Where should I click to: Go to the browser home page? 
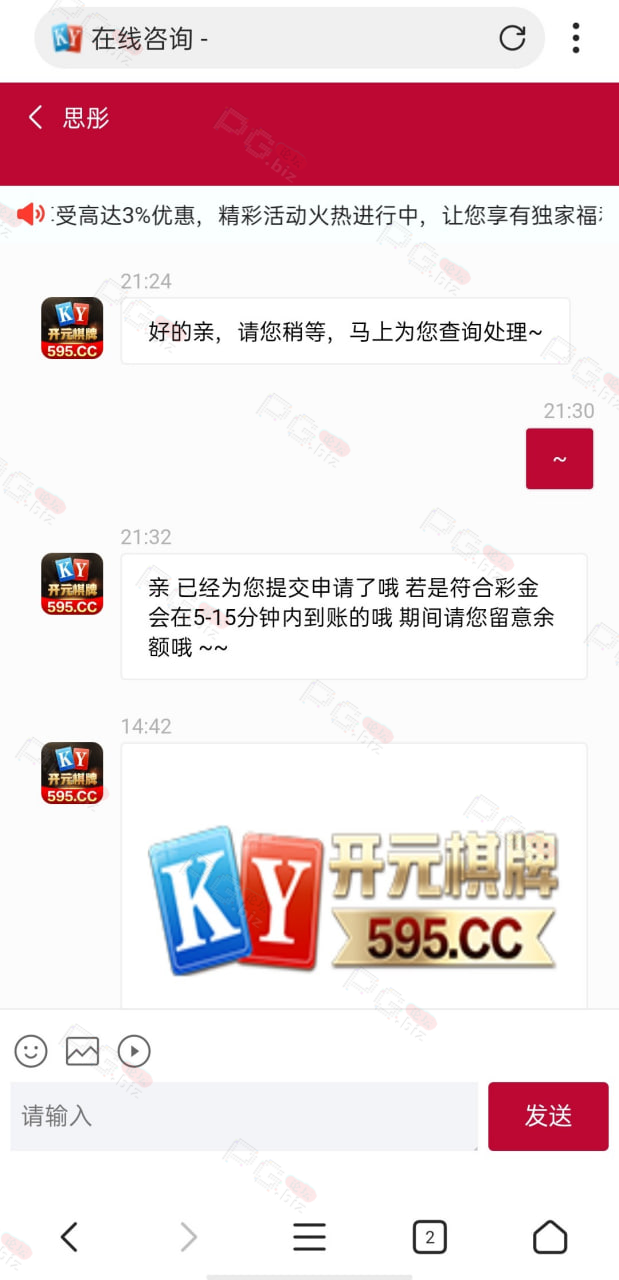click(550, 1237)
